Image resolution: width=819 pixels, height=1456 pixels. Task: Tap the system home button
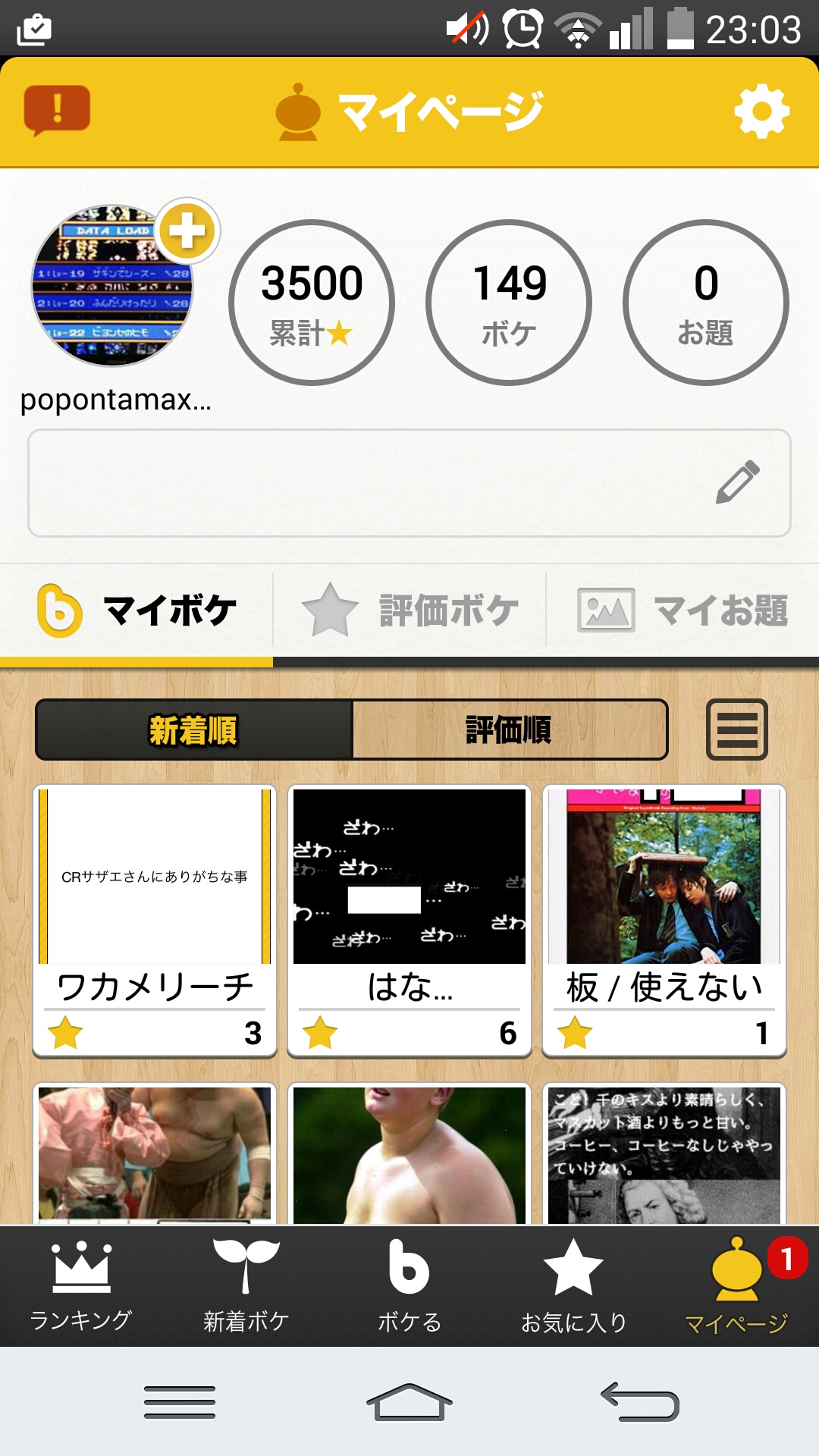(409, 1401)
